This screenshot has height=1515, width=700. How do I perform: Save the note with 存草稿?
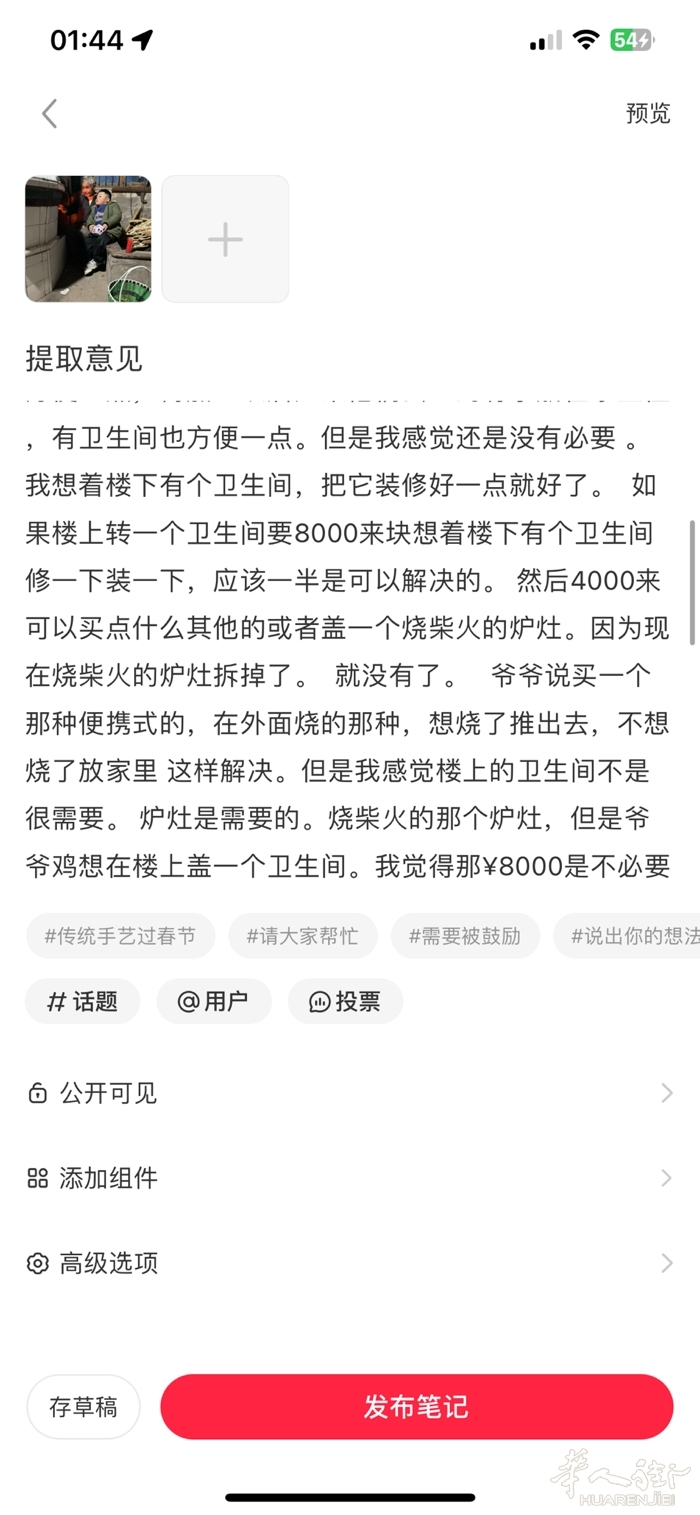coord(83,1407)
